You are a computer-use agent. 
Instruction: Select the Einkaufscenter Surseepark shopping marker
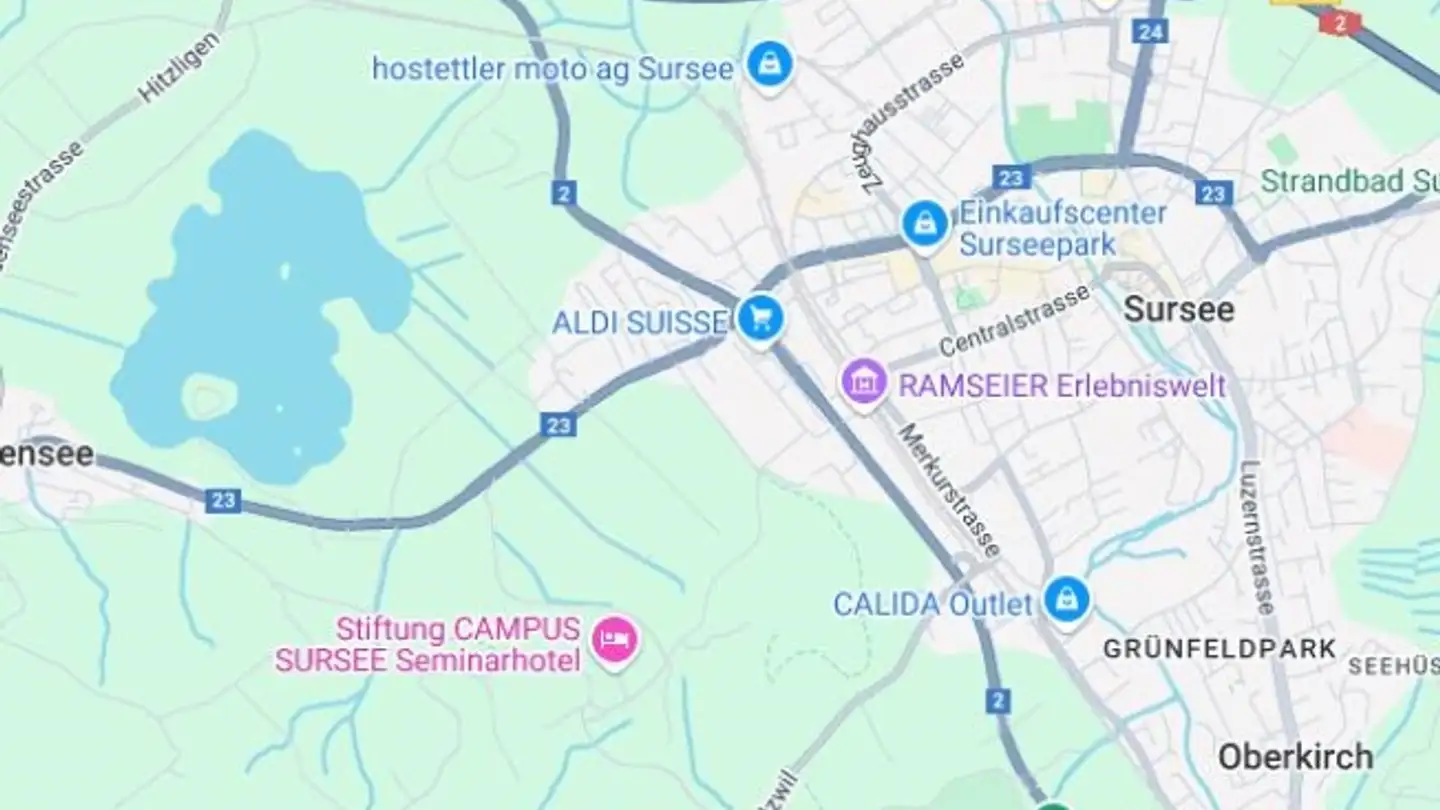click(x=925, y=224)
